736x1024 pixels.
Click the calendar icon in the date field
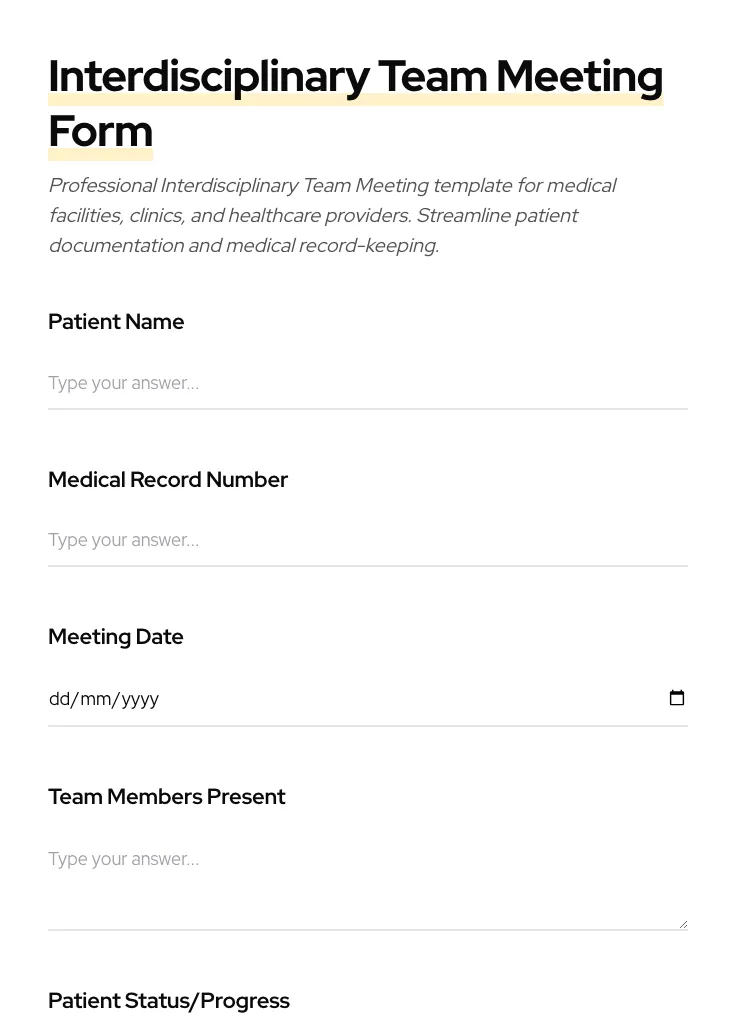677,698
